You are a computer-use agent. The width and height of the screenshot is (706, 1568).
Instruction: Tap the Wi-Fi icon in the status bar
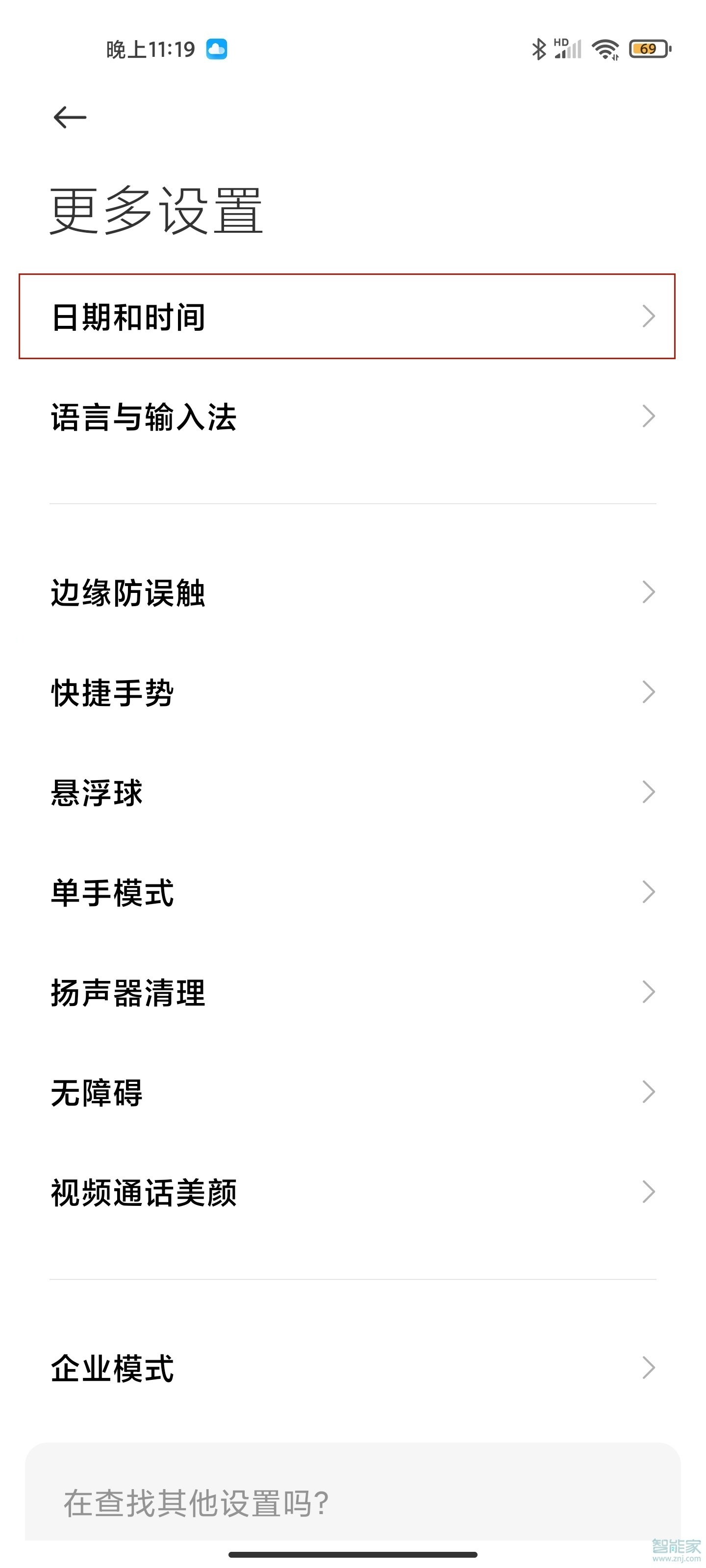[x=605, y=49]
